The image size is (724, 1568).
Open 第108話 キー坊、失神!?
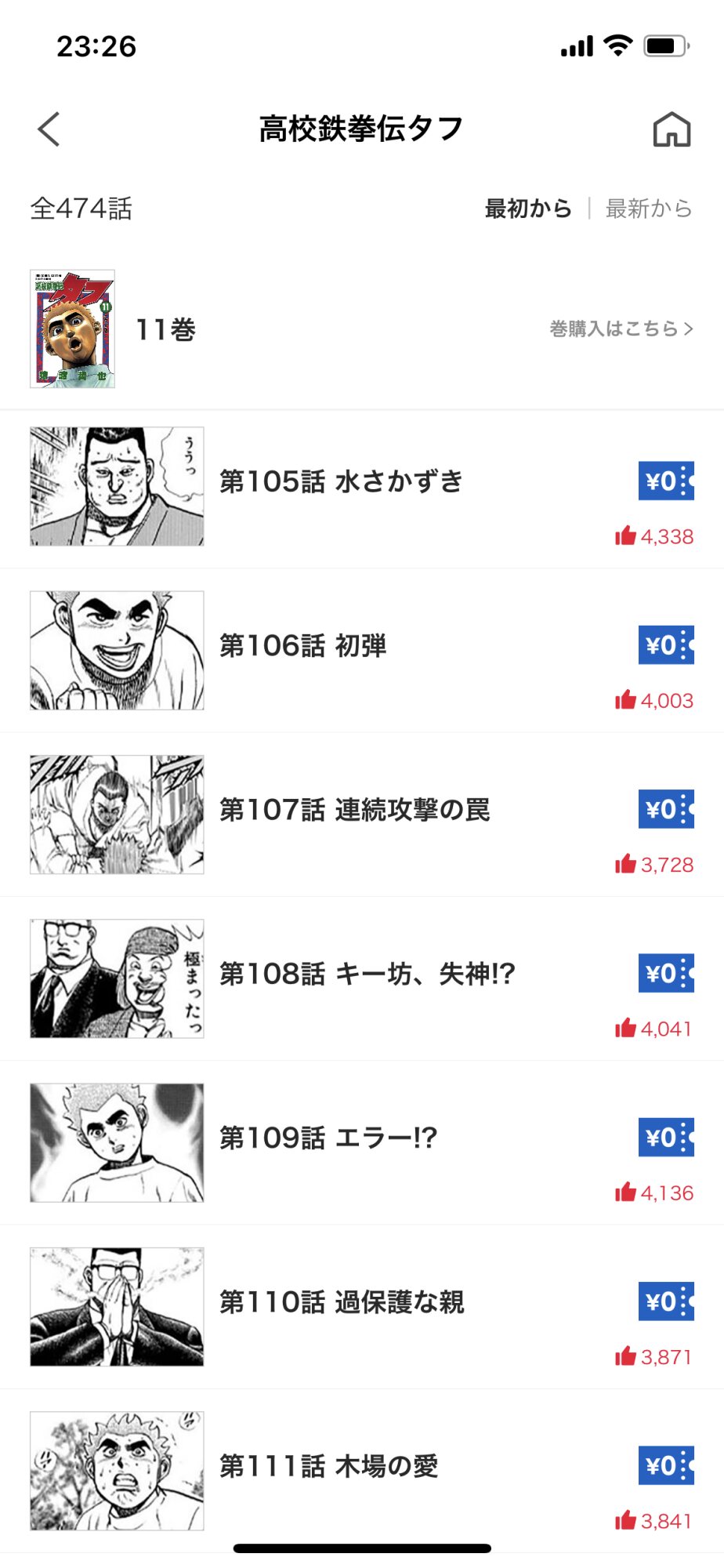[x=362, y=978]
